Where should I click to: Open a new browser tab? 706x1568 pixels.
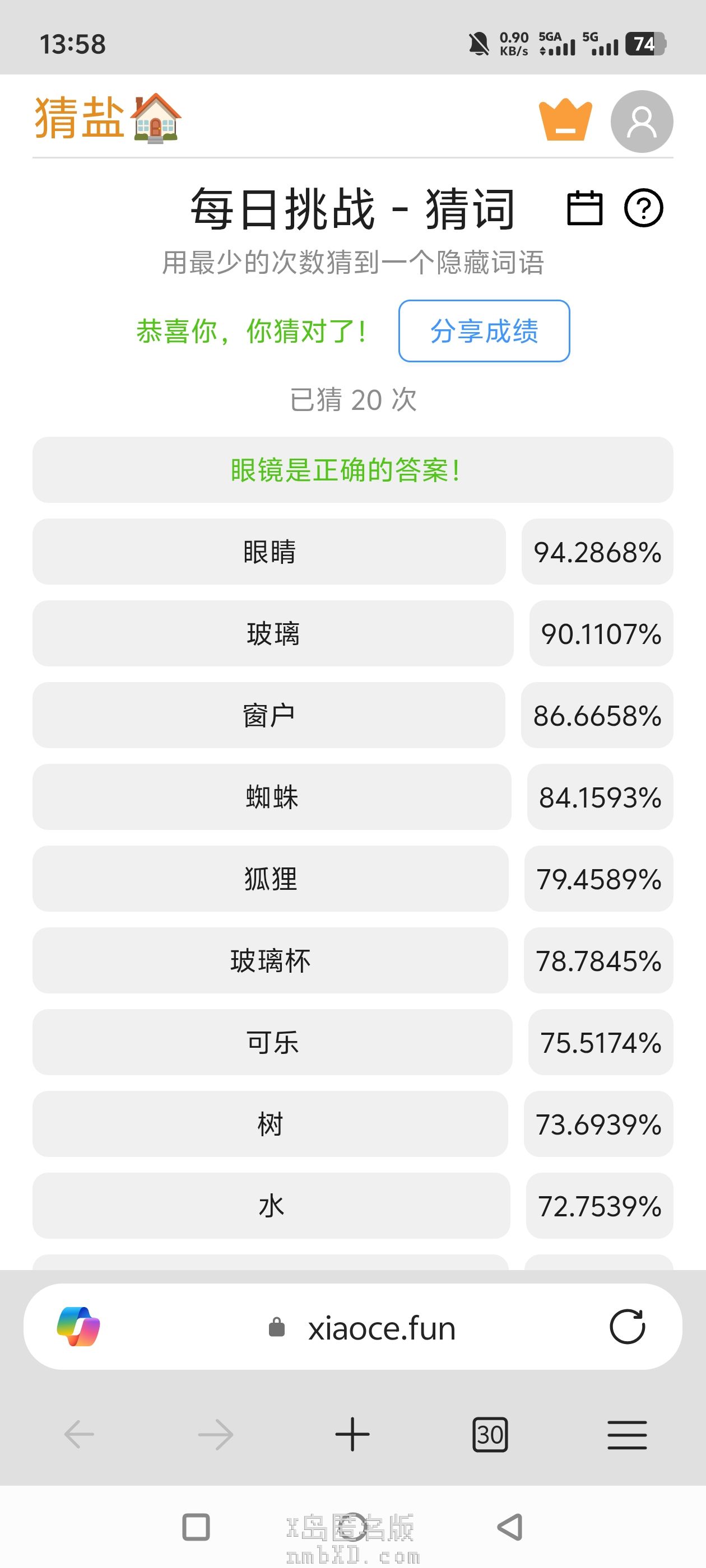tap(352, 1435)
